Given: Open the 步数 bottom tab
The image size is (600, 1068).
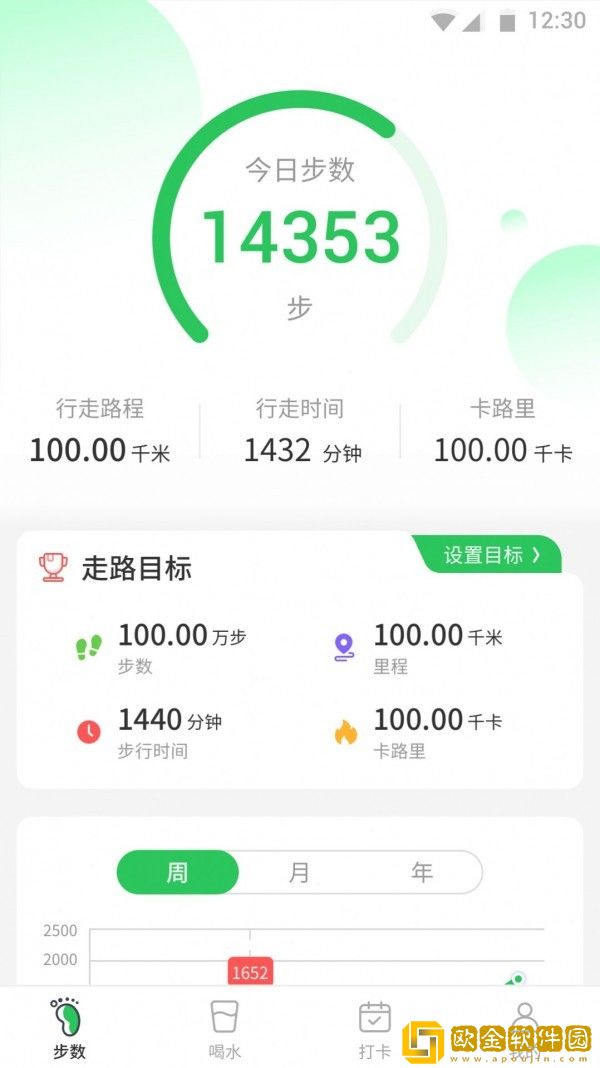Looking at the screenshot, I should pyautogui.click(x=69, y=1028).
